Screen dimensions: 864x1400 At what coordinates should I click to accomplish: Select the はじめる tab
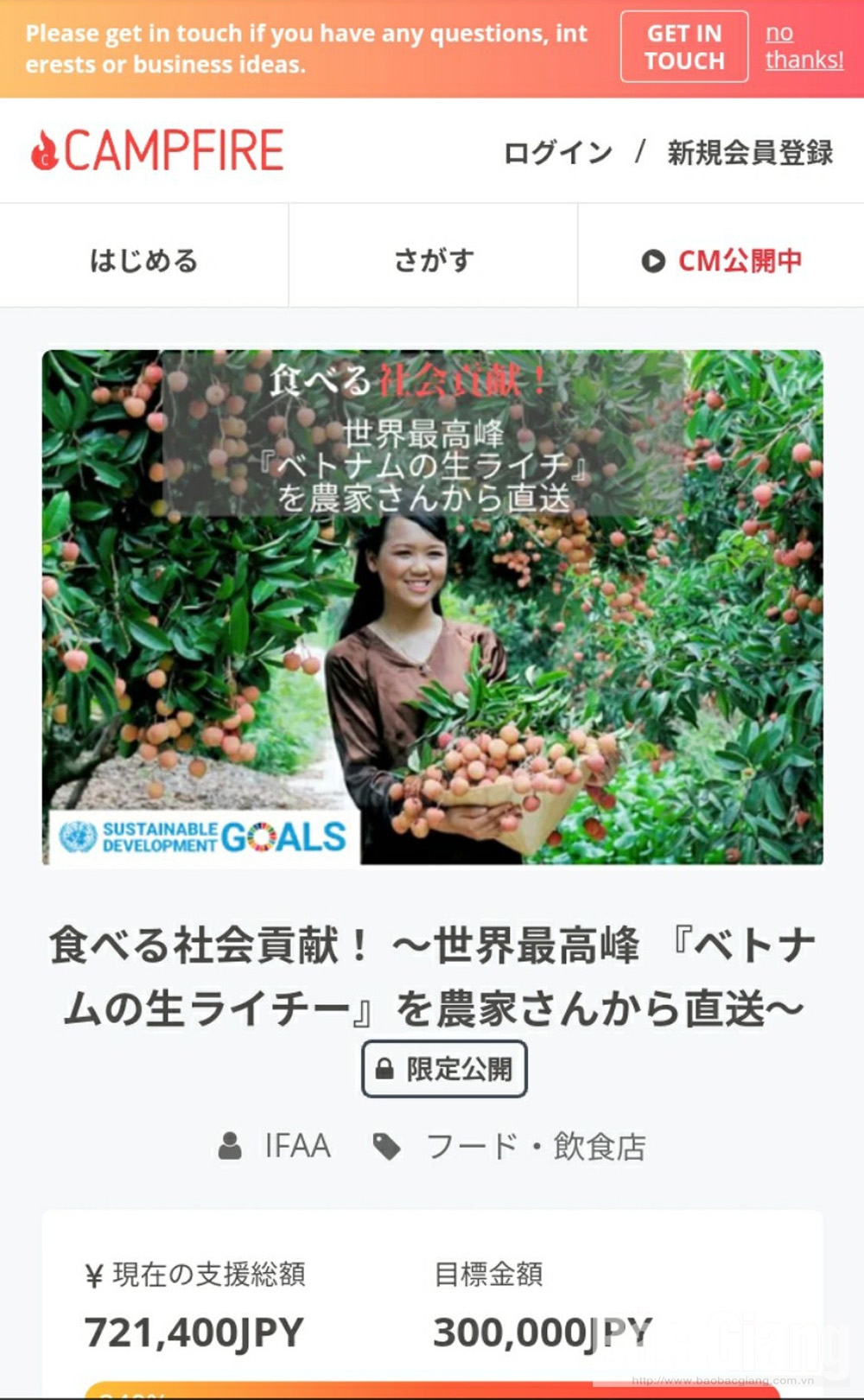click(x=143, y=259)
